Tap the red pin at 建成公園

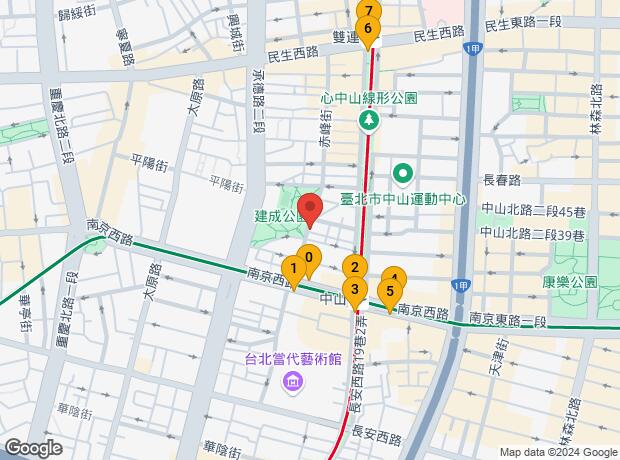click(x=310, y=209)
